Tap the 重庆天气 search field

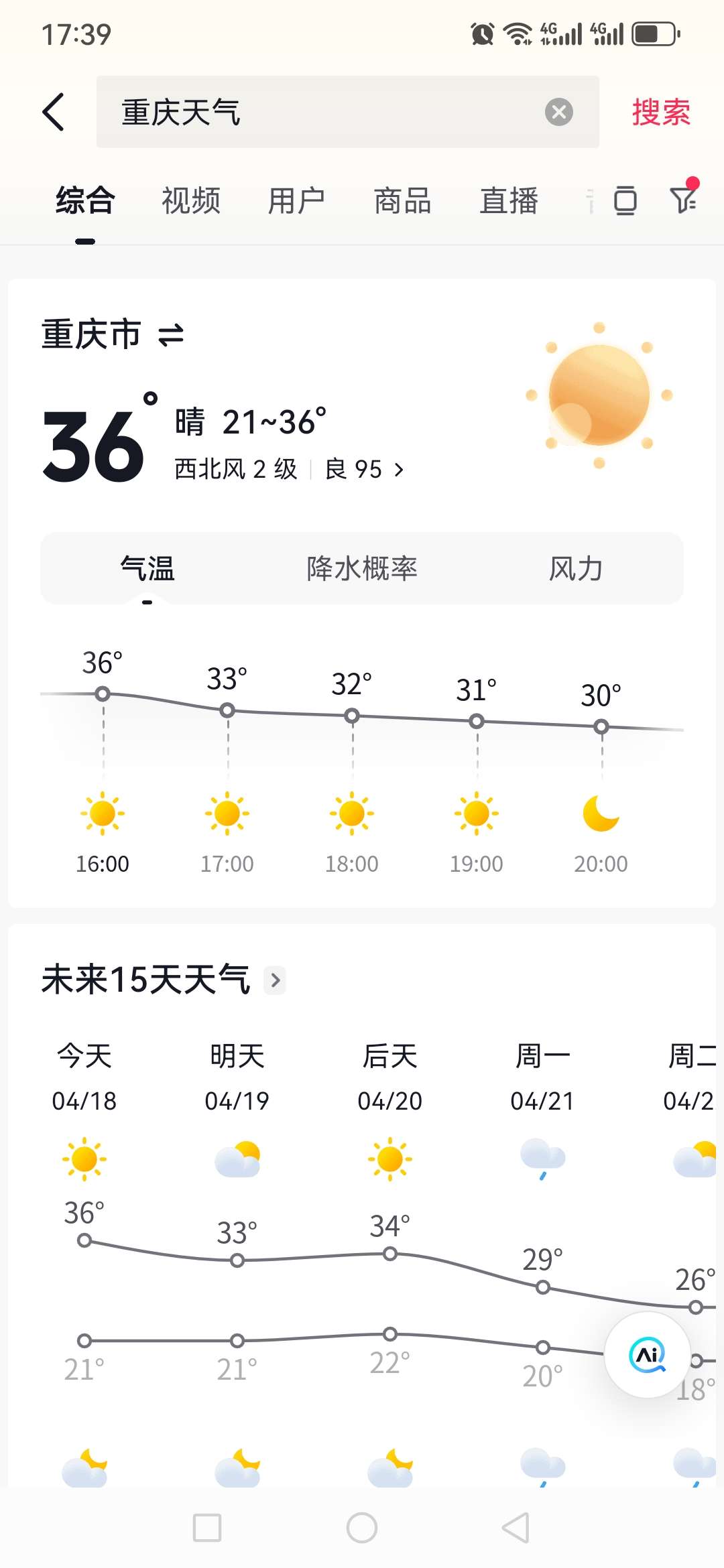point(322,112)
